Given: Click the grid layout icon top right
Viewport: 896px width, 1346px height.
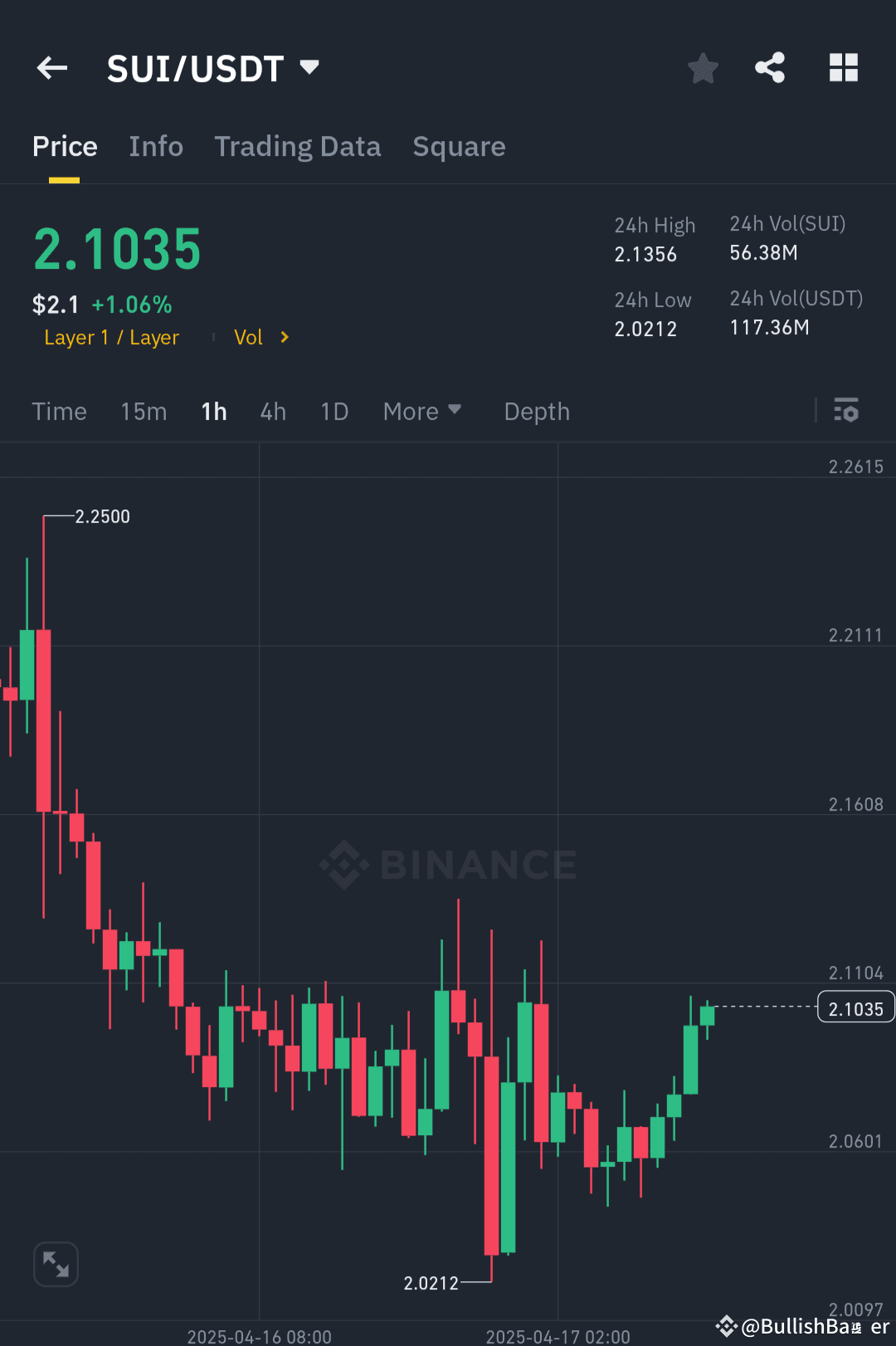Looking at the screenshot, I should click(844, 68).
